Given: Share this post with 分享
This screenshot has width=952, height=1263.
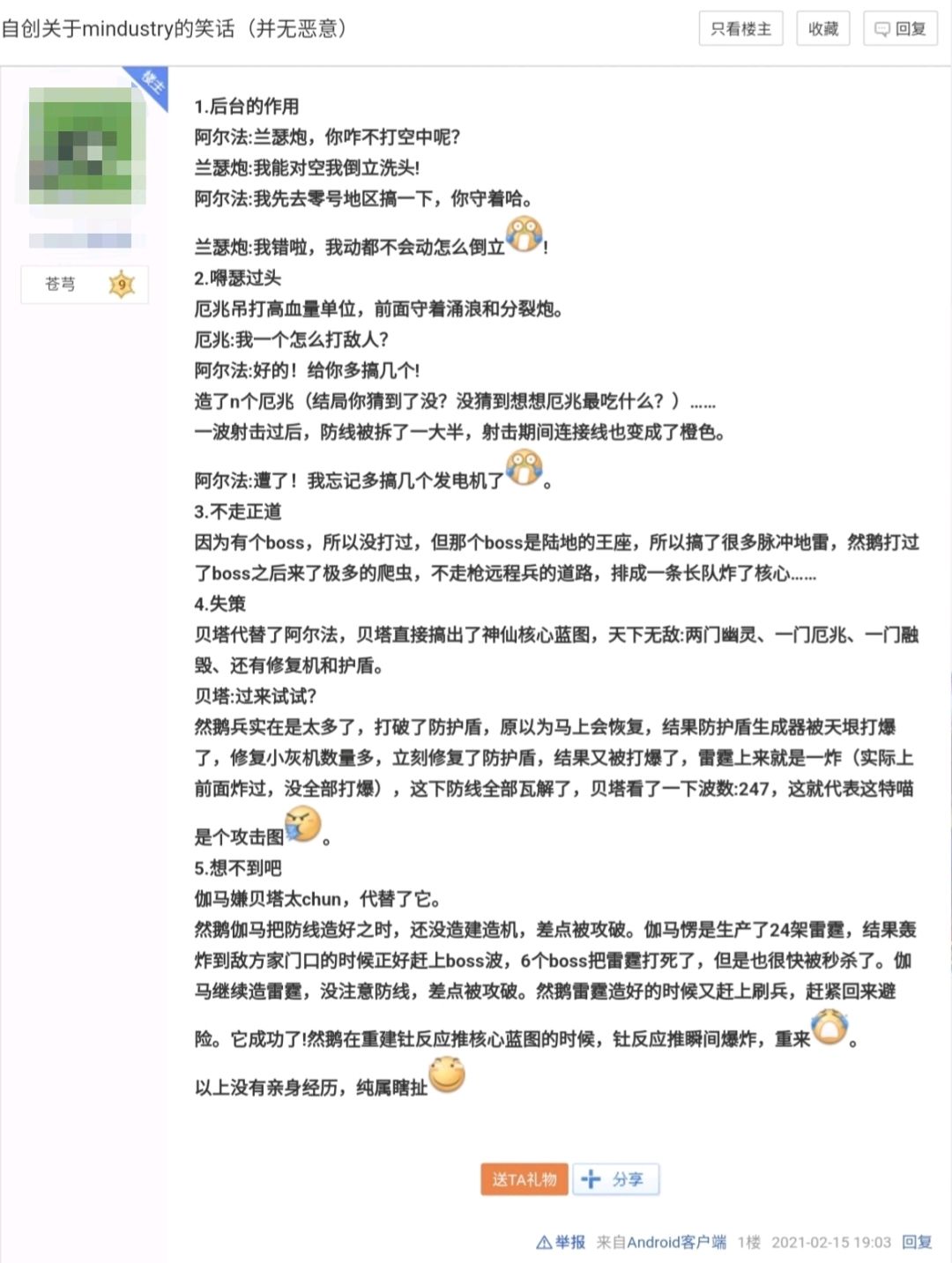Looking at the screenshot, I should [x=615, y=1179].
